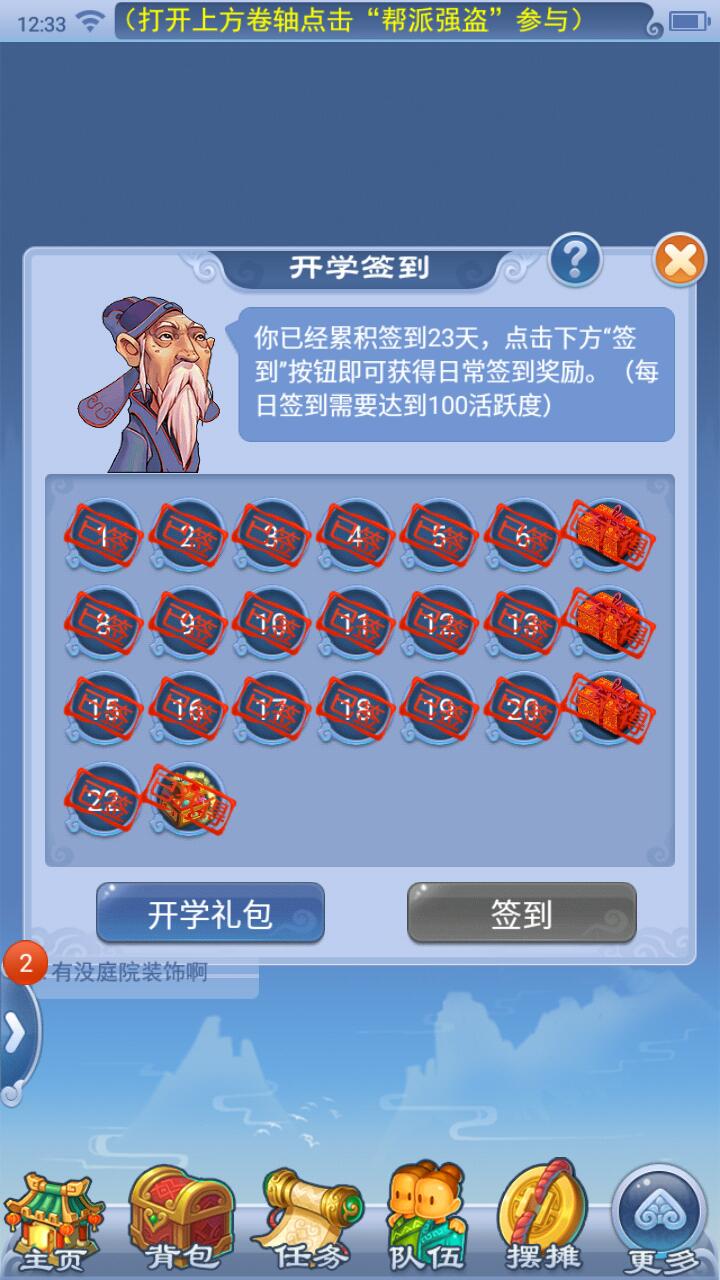Open the help question mark icon
This screenshot has height=1280, width=720.
click(x=576, y=260)
